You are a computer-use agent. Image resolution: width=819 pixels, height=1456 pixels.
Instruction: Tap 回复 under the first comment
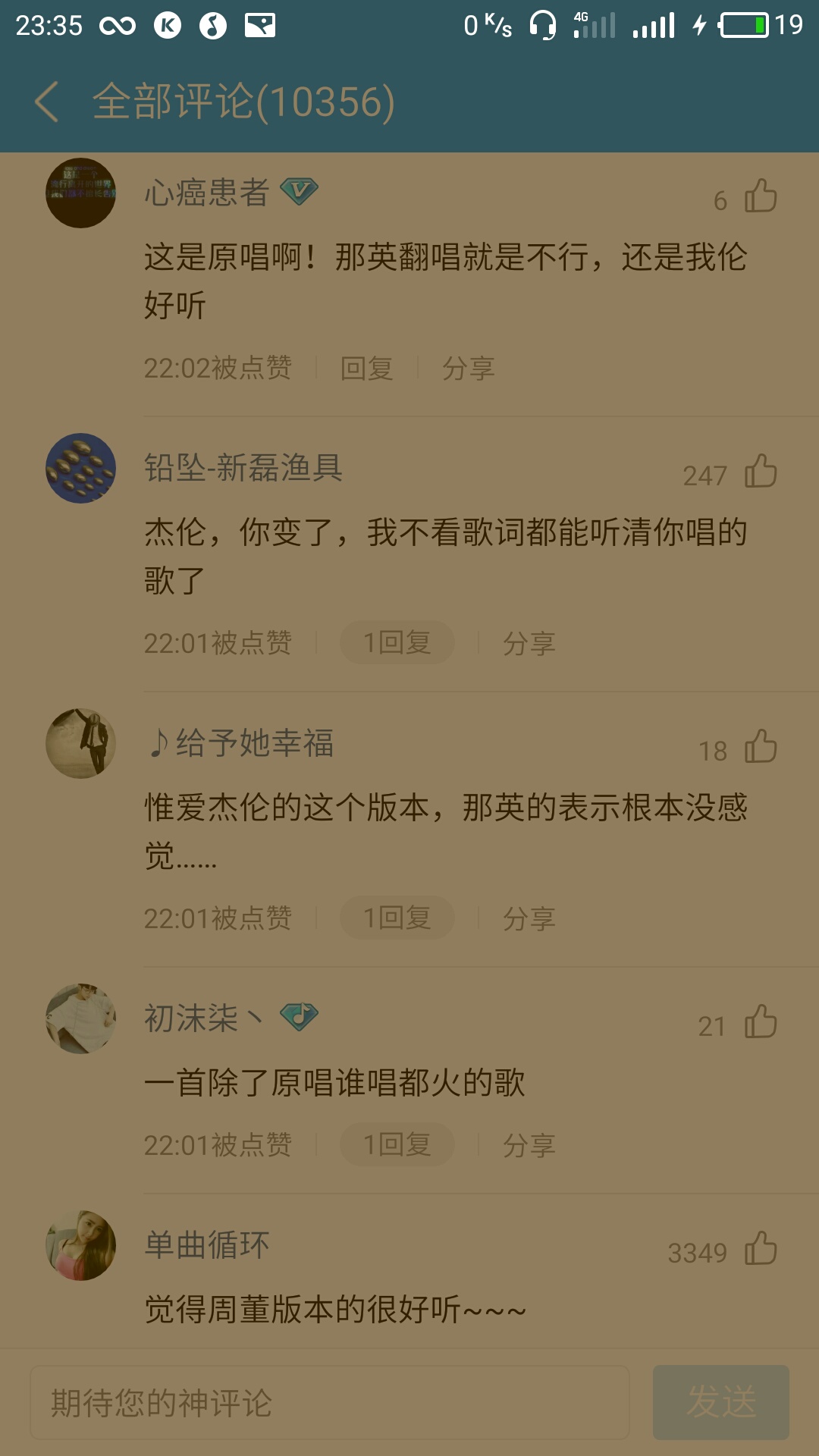[367, 366]
